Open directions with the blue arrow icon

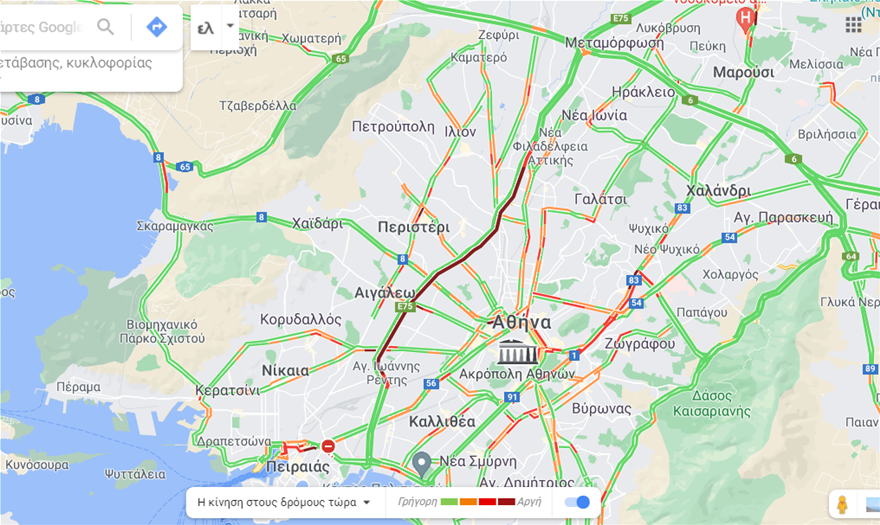[x=156, y=27]
